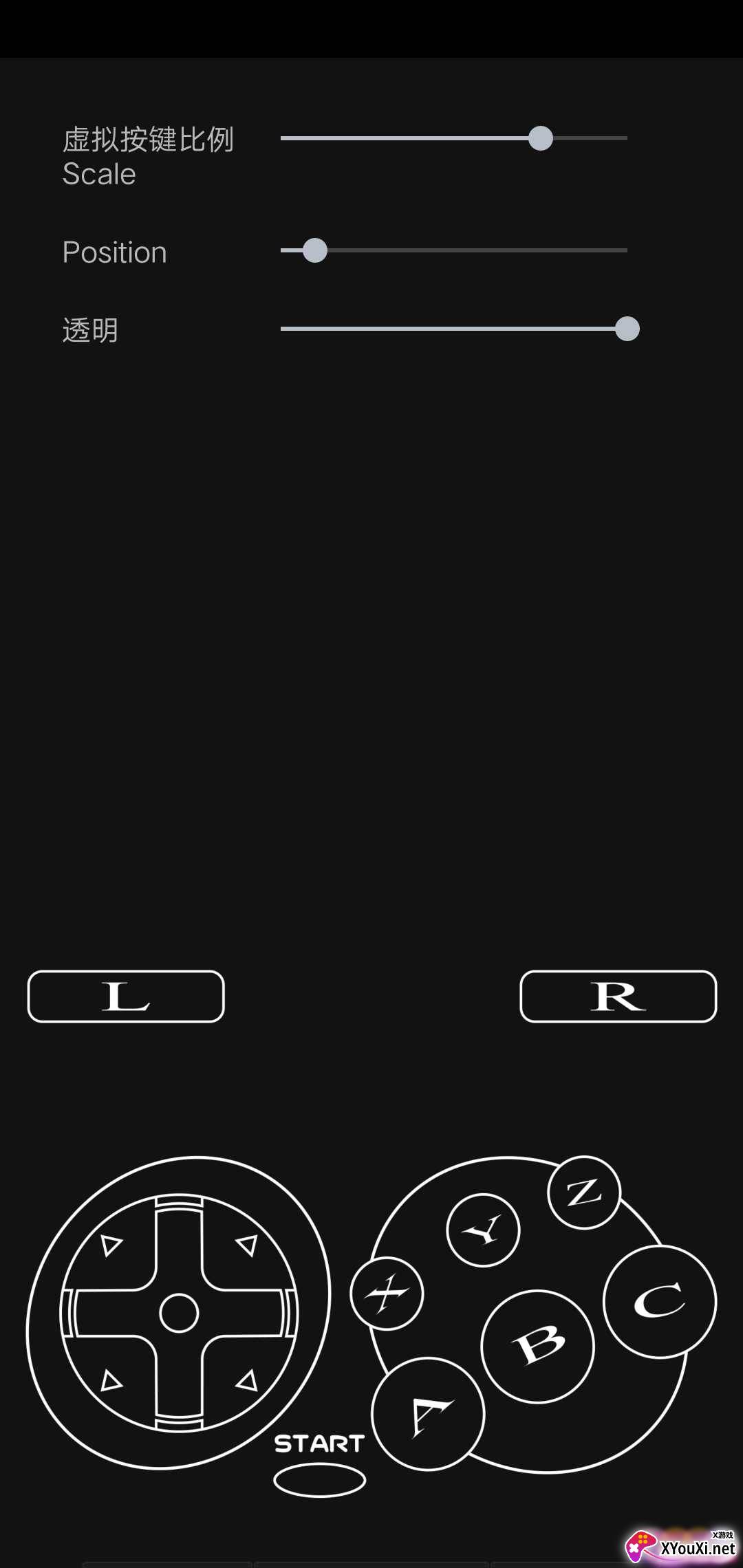Tap the Position slider track

454,250
